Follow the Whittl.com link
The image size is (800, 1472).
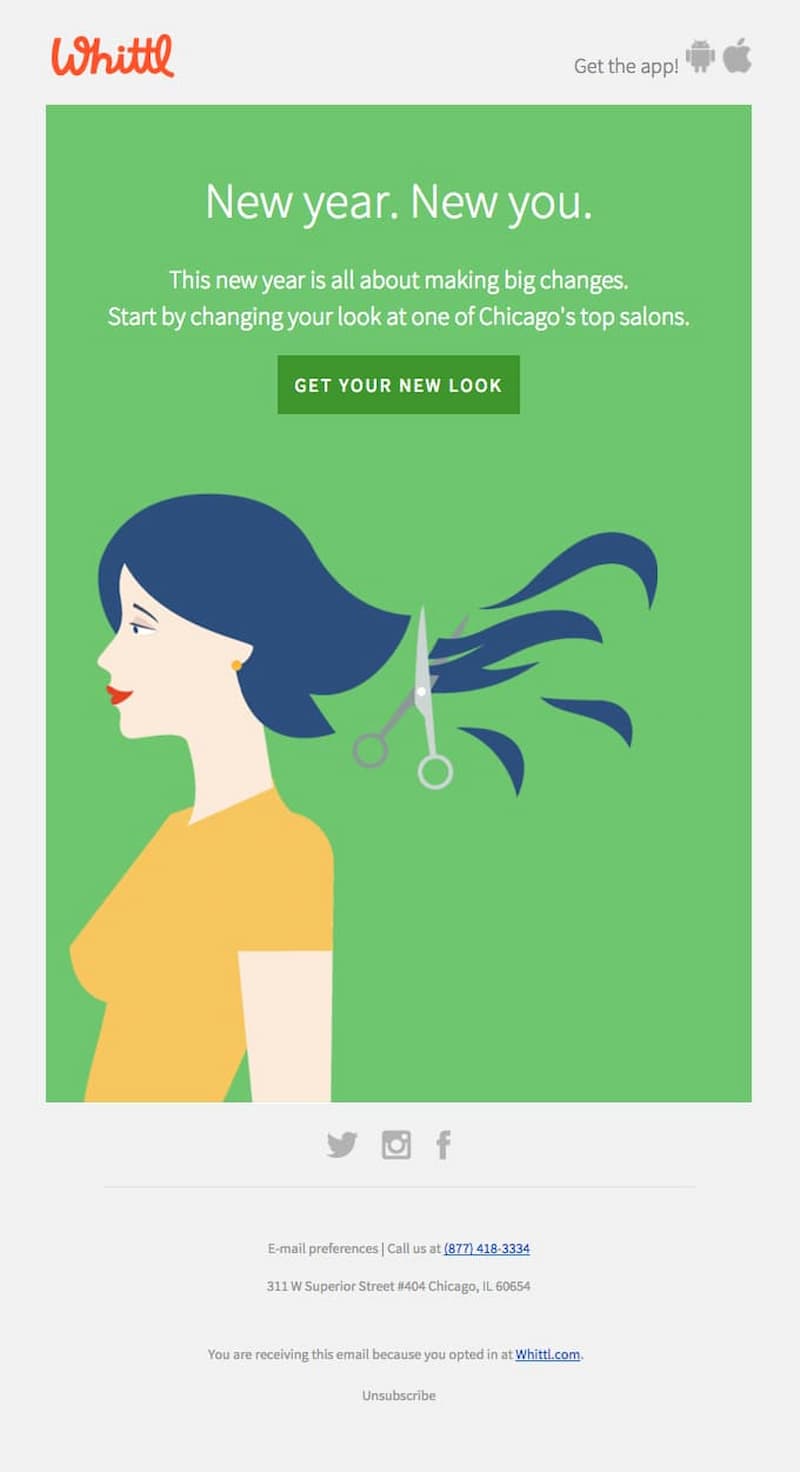(x=547, y=1355)
